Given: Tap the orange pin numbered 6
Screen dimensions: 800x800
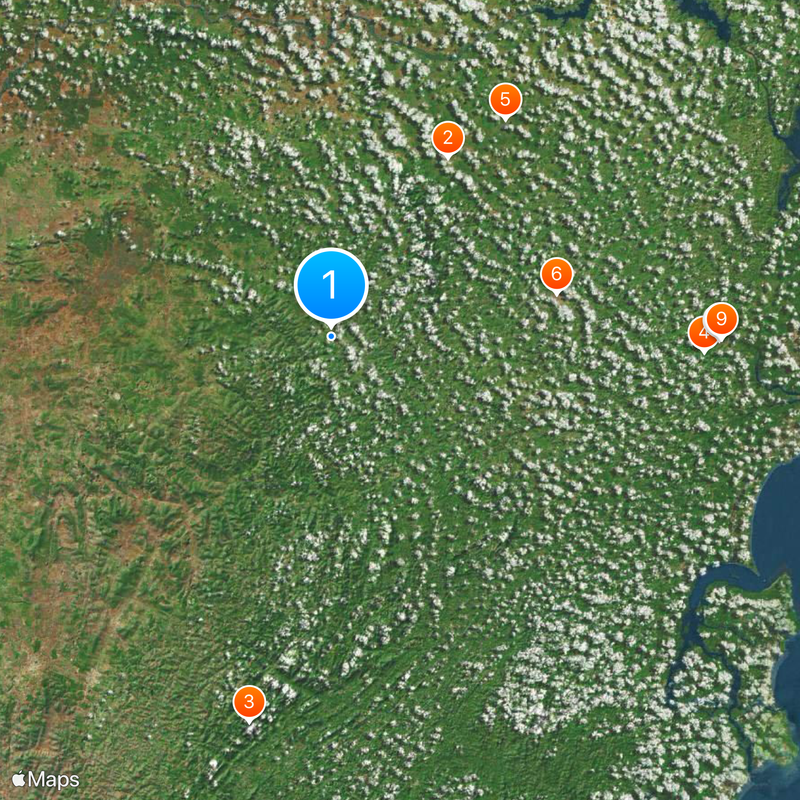Looking at the screenshot, I should [556, 273].
